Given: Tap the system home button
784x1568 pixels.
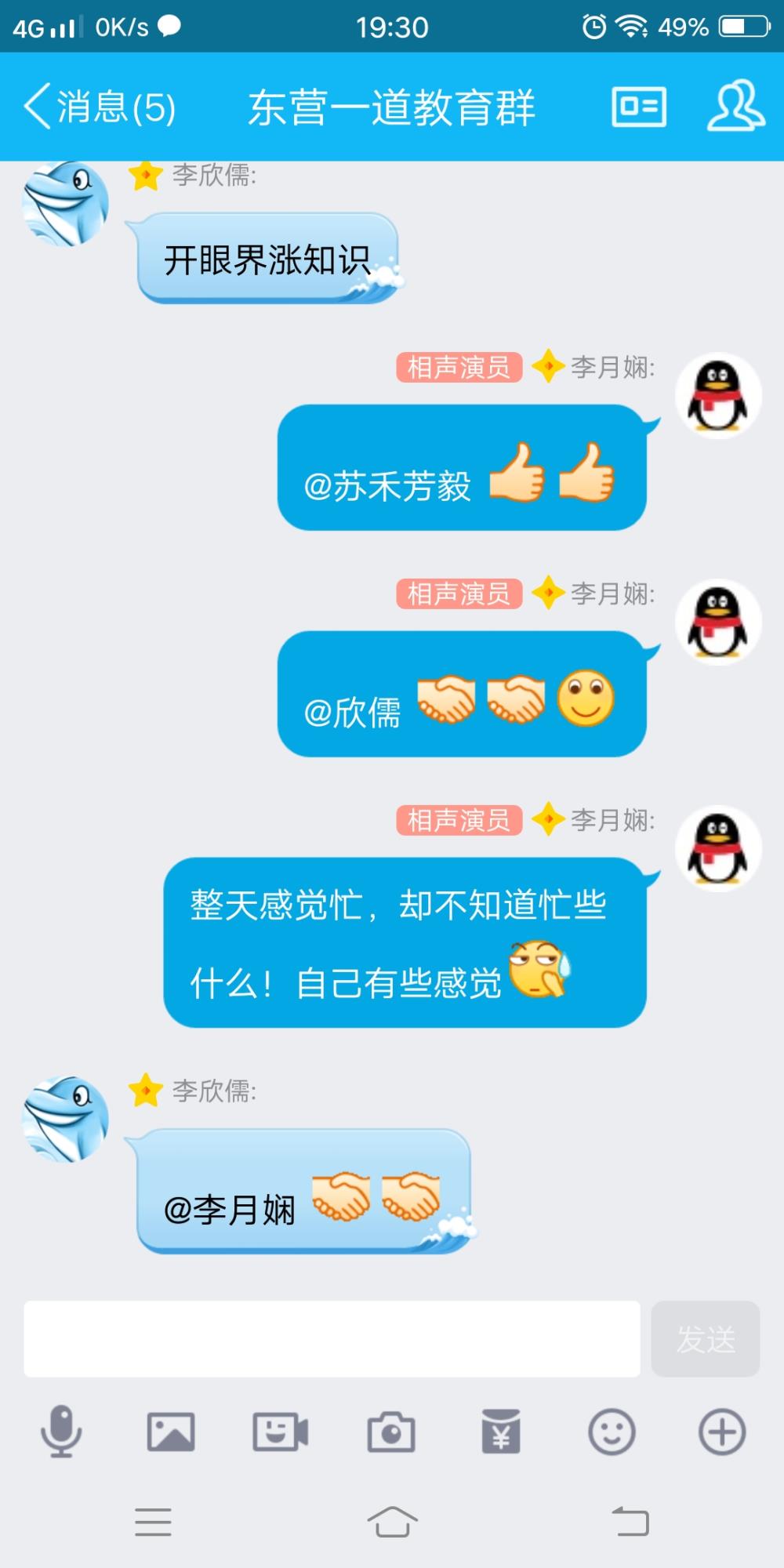Looking at the screenshot, I should (x=392, y=1522).
